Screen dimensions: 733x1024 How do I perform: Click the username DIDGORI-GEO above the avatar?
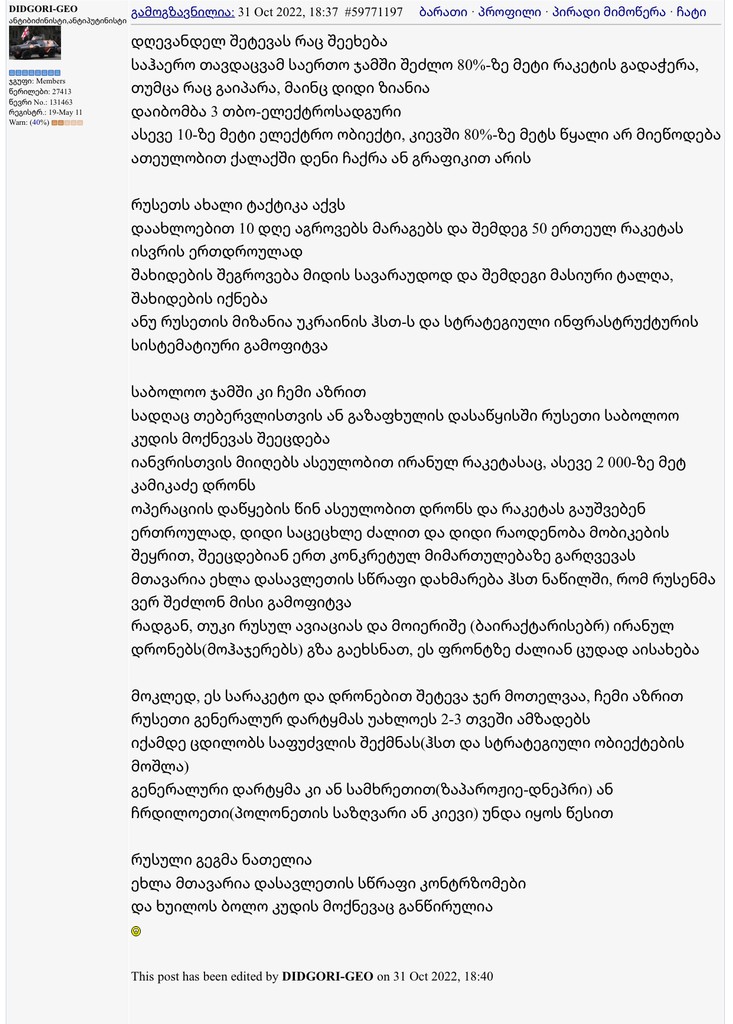coord(42,9)
